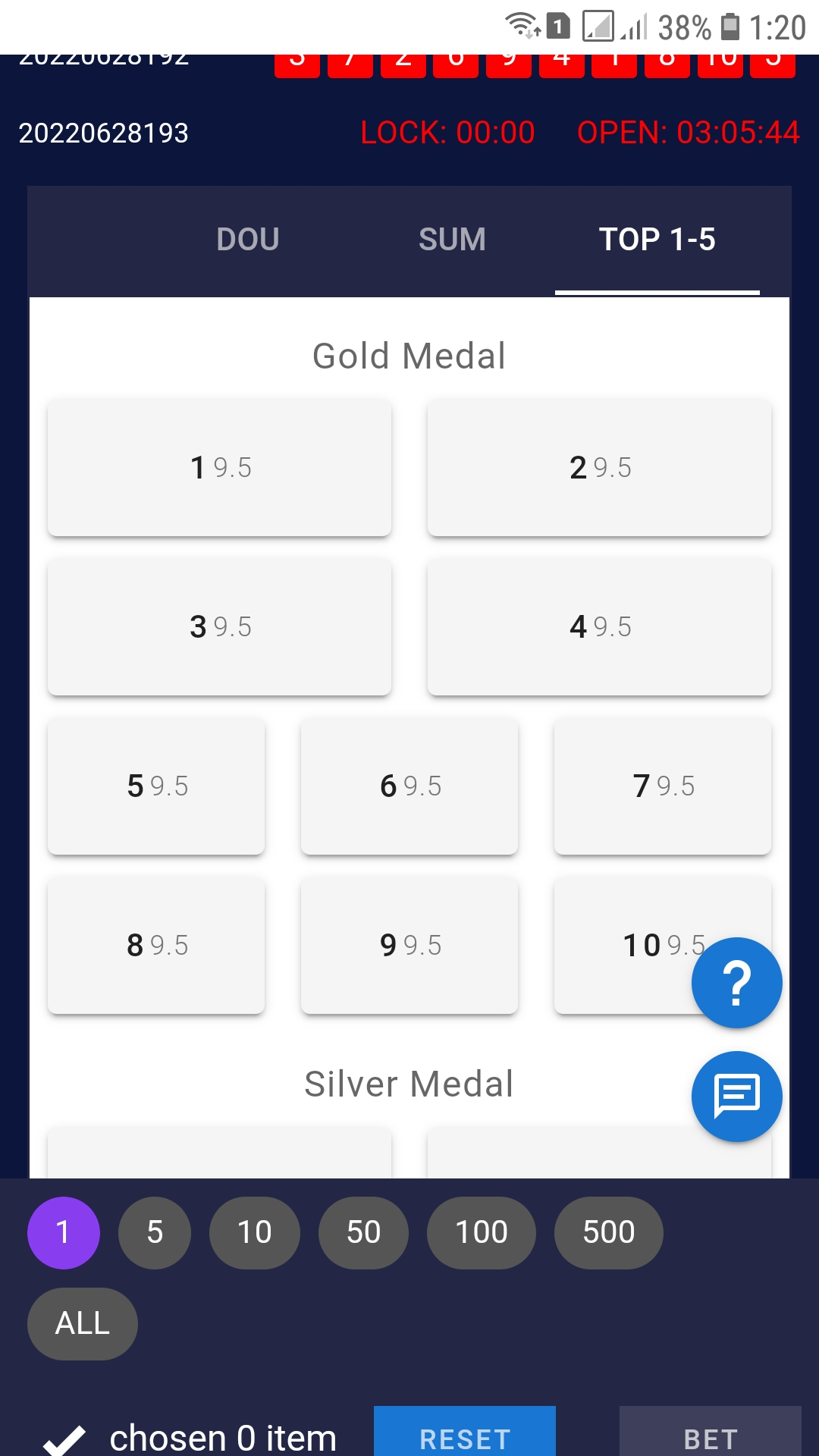The height and width of the screenshot is (1456, 819).
Task: Open the help question mark button
Action: click(737, 983)
